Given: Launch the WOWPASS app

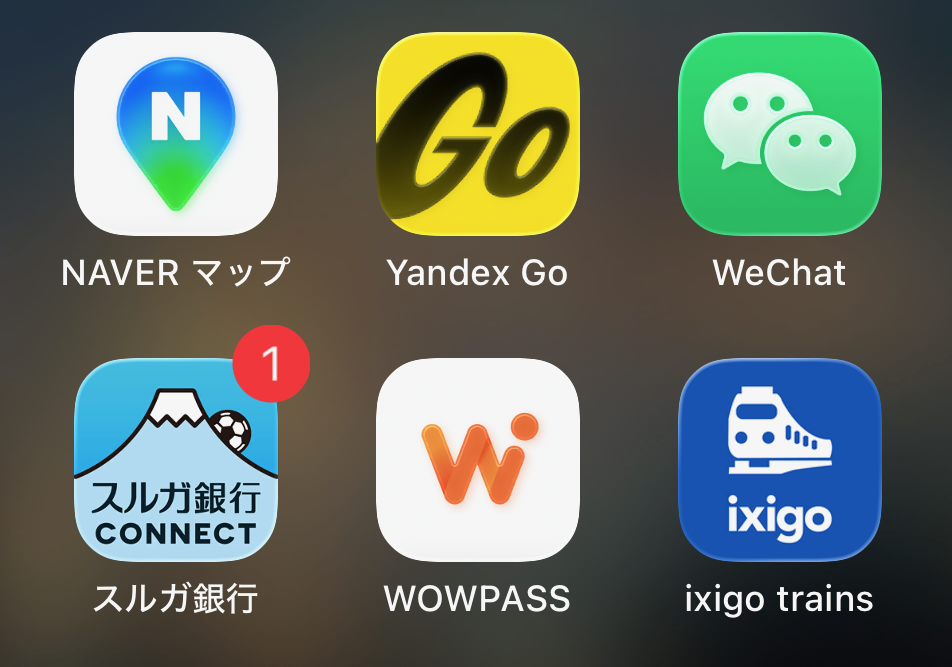Looking at the screenshot, I should click(x=478, y=460).
